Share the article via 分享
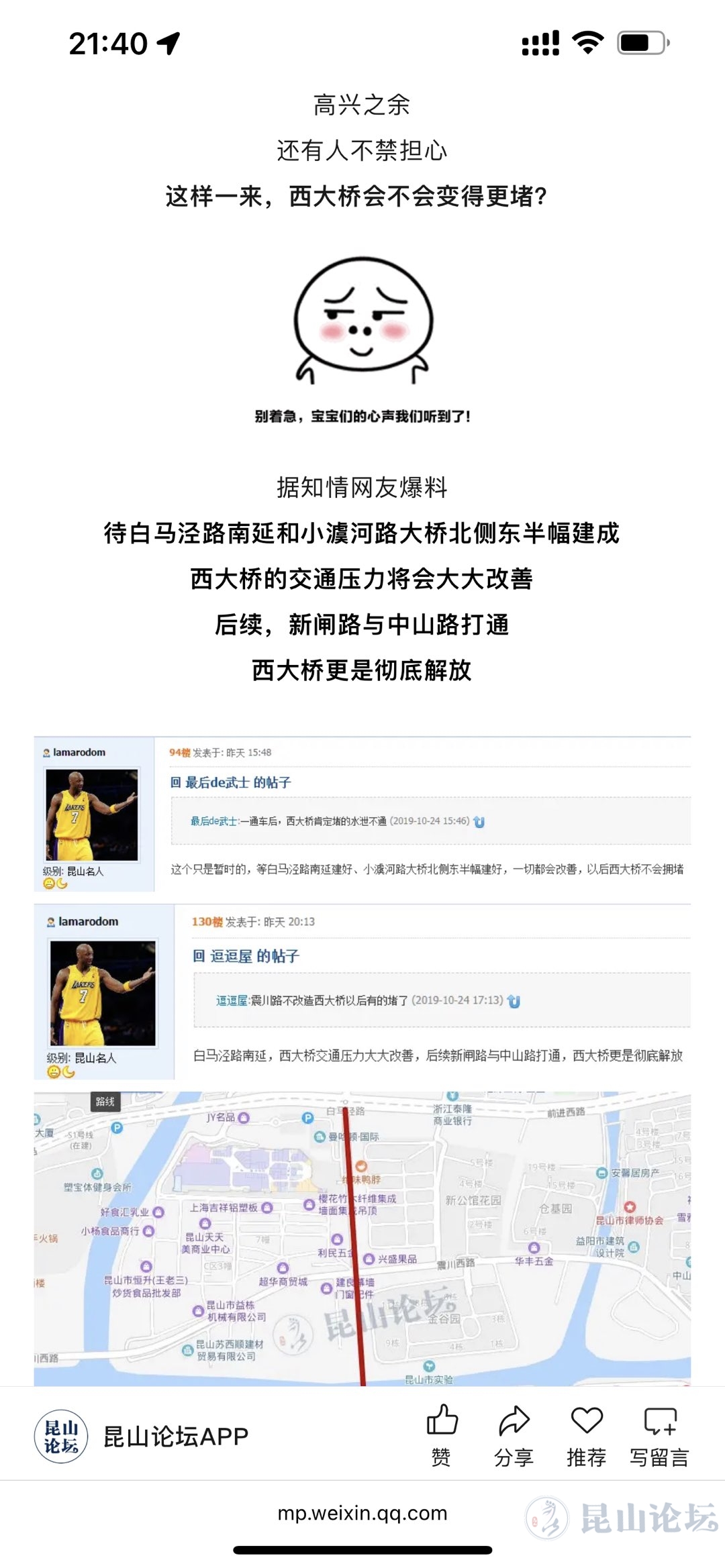The width and height of the screenshot is (725, 1568). tap(514, 1435)
